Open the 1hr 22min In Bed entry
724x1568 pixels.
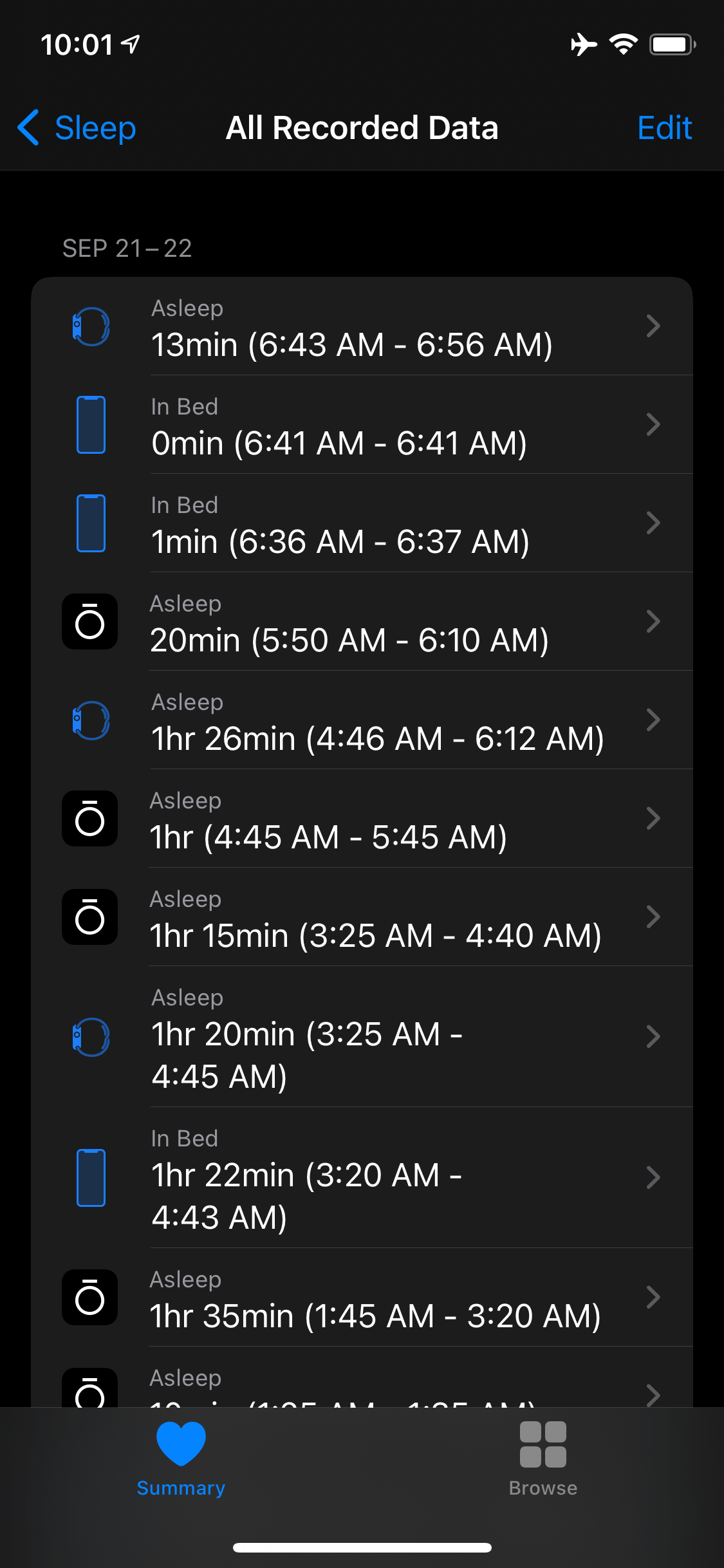(362, 1177)
